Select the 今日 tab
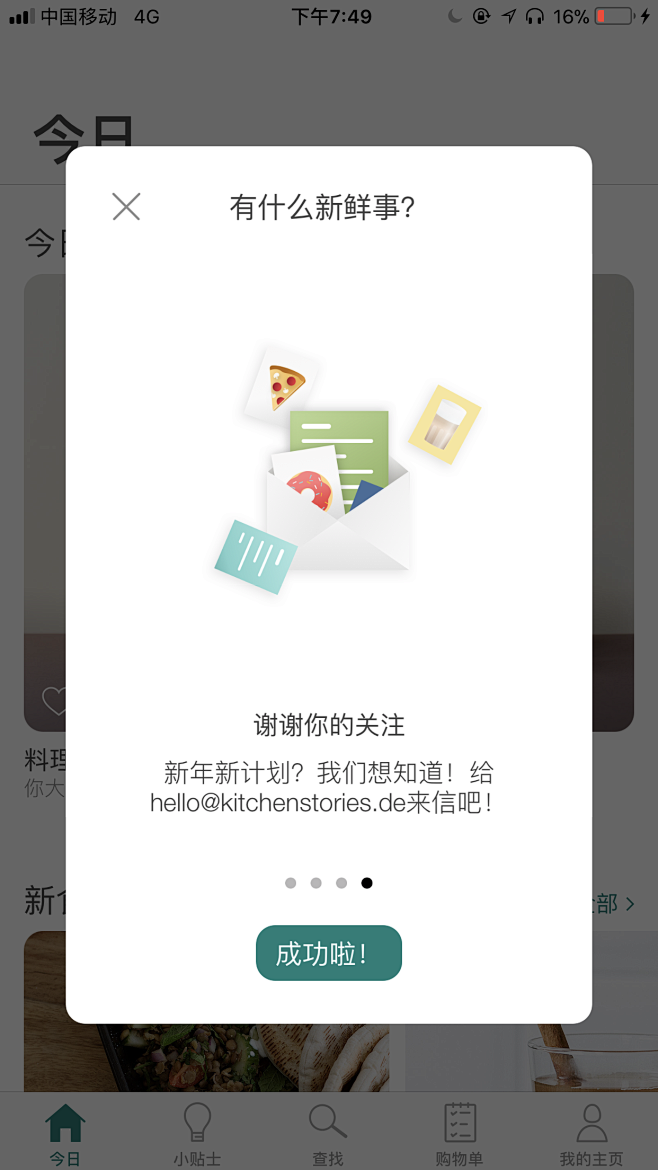This screenshot has width=658, height=1170. click(65, 1134)
